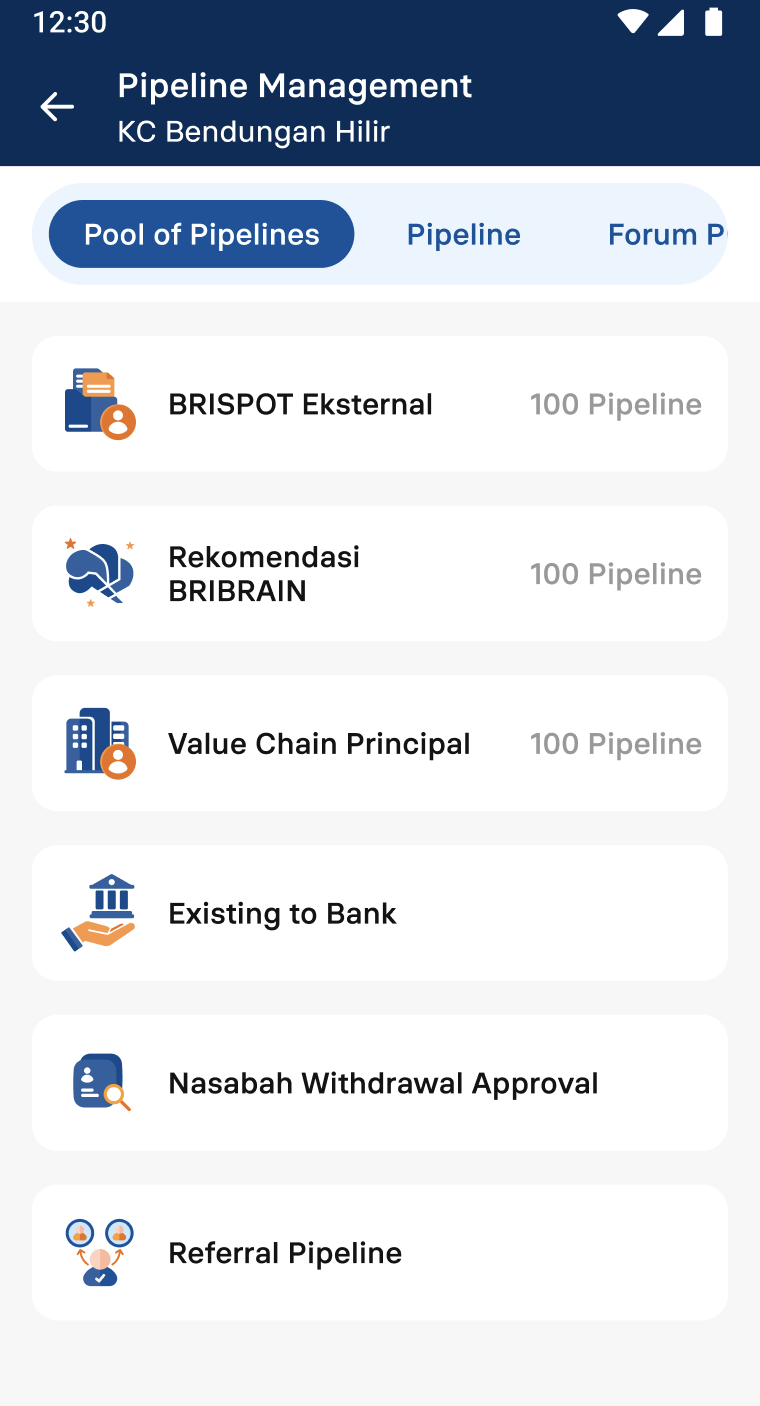Tap 100 Pipeline beside Rekomendasi BRIBRAIN
Viewport: 760px width, 1406px height.
click(x=616, y=573)
